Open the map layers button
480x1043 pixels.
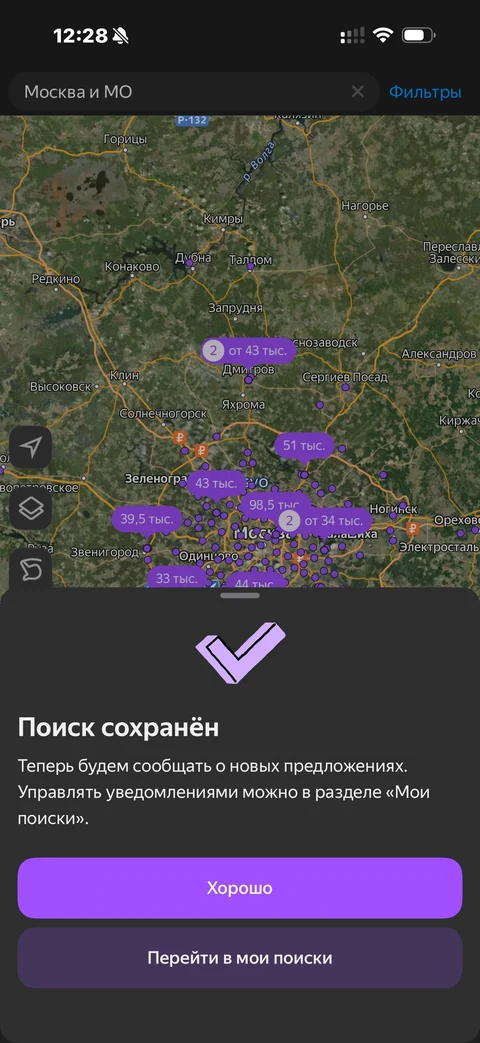[31, 508]
